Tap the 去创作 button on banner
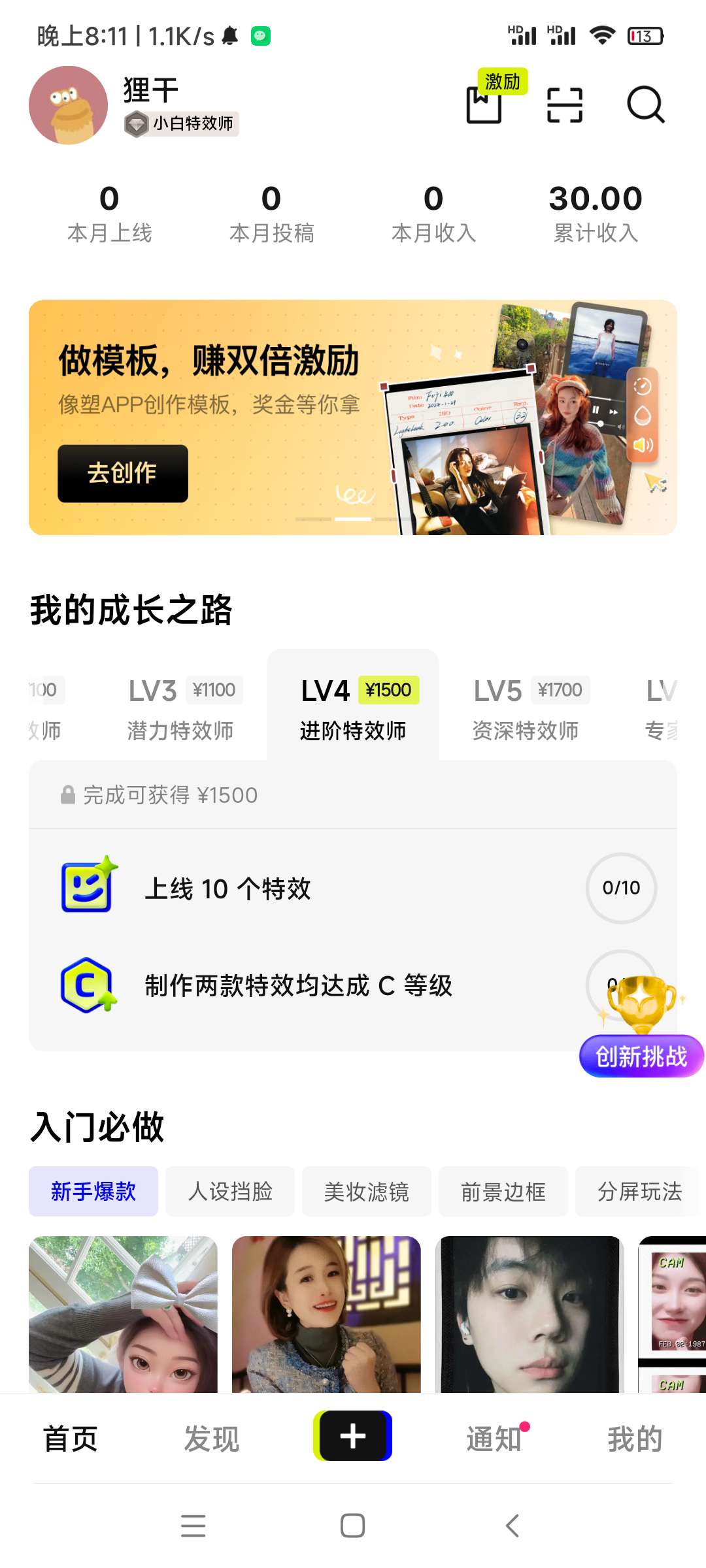Screen dimensions: 706x1568 (123, 473)
